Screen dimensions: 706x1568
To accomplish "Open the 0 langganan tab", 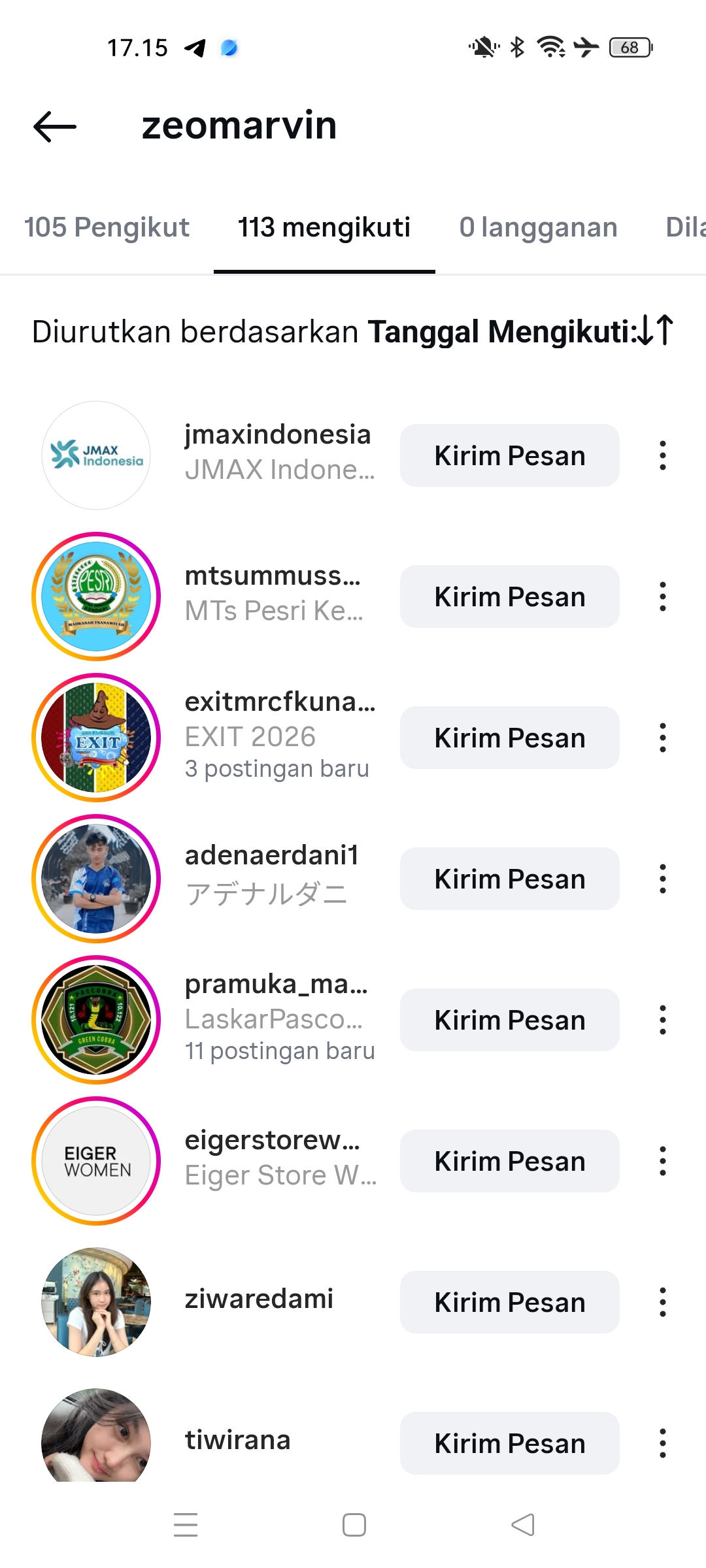I will pos(538,227).
